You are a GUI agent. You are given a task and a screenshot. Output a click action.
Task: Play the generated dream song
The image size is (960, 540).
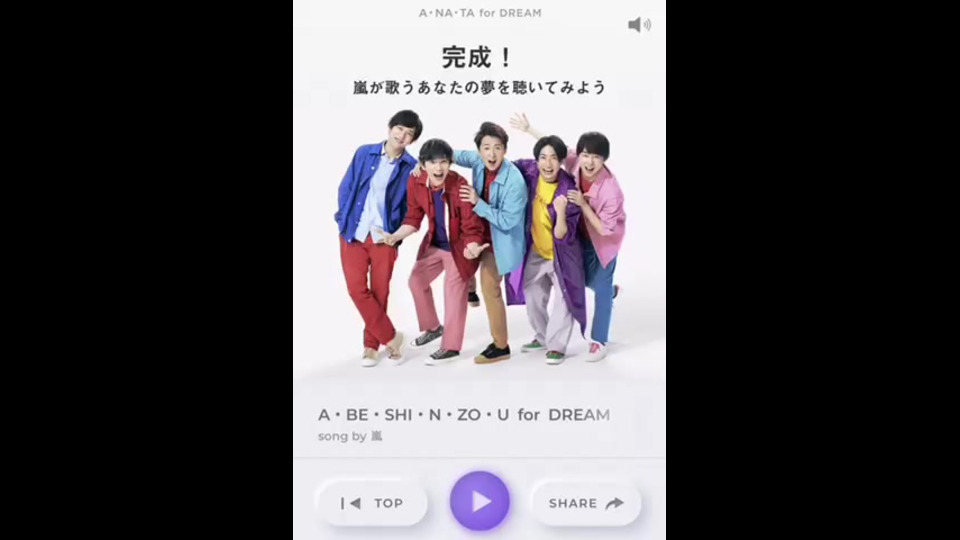(480, 501)
